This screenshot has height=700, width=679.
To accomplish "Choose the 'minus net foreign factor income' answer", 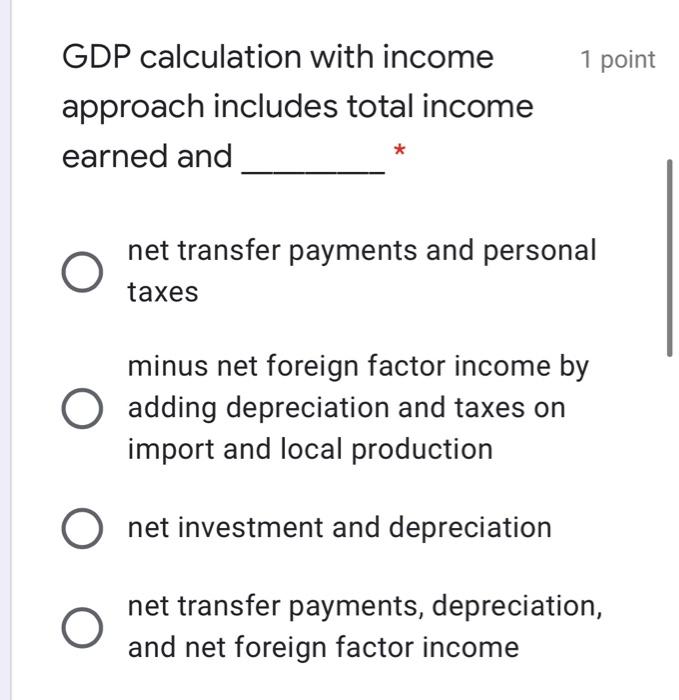I will pos(82,408).
